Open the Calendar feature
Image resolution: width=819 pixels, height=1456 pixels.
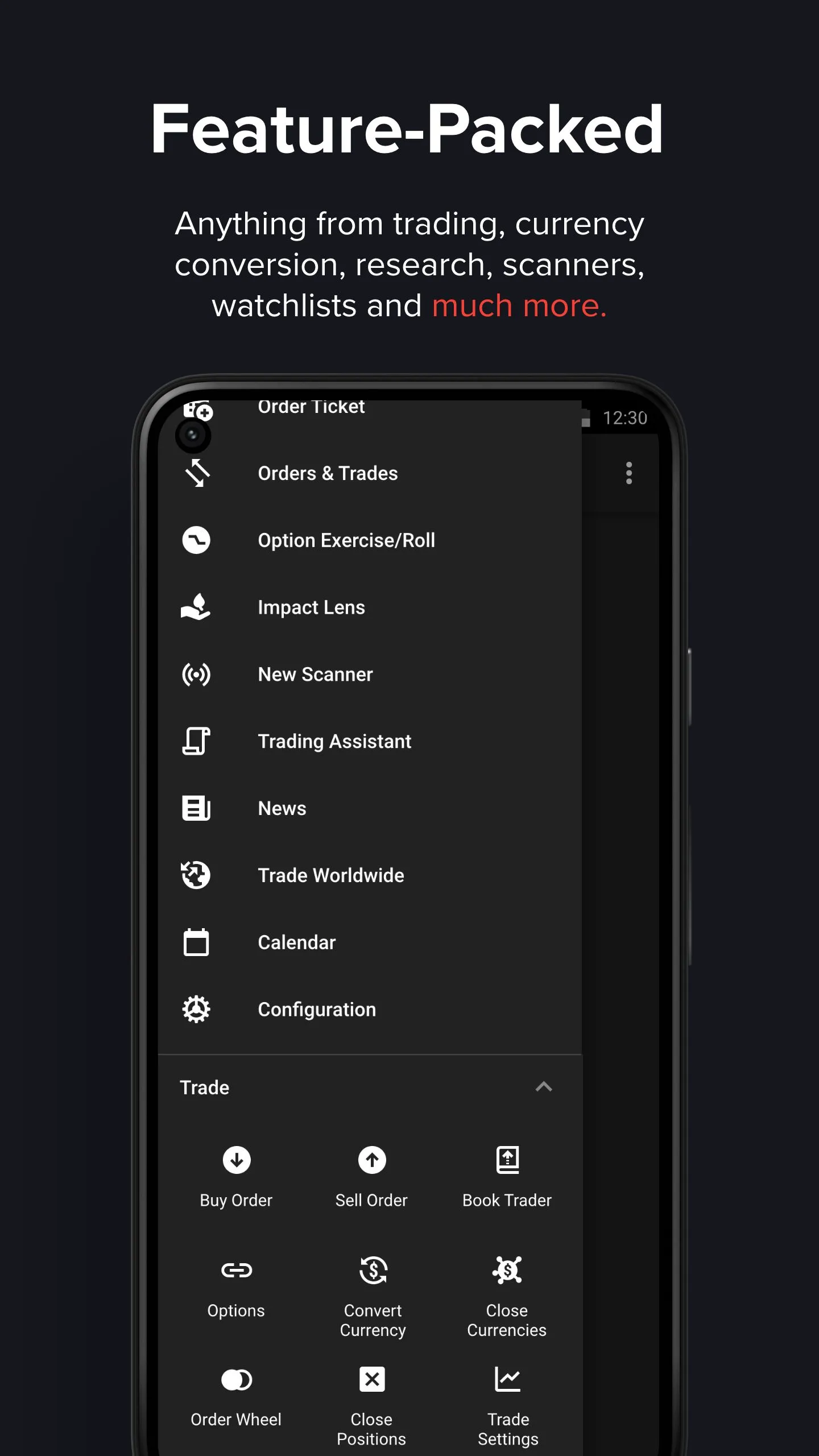(296, 942)
